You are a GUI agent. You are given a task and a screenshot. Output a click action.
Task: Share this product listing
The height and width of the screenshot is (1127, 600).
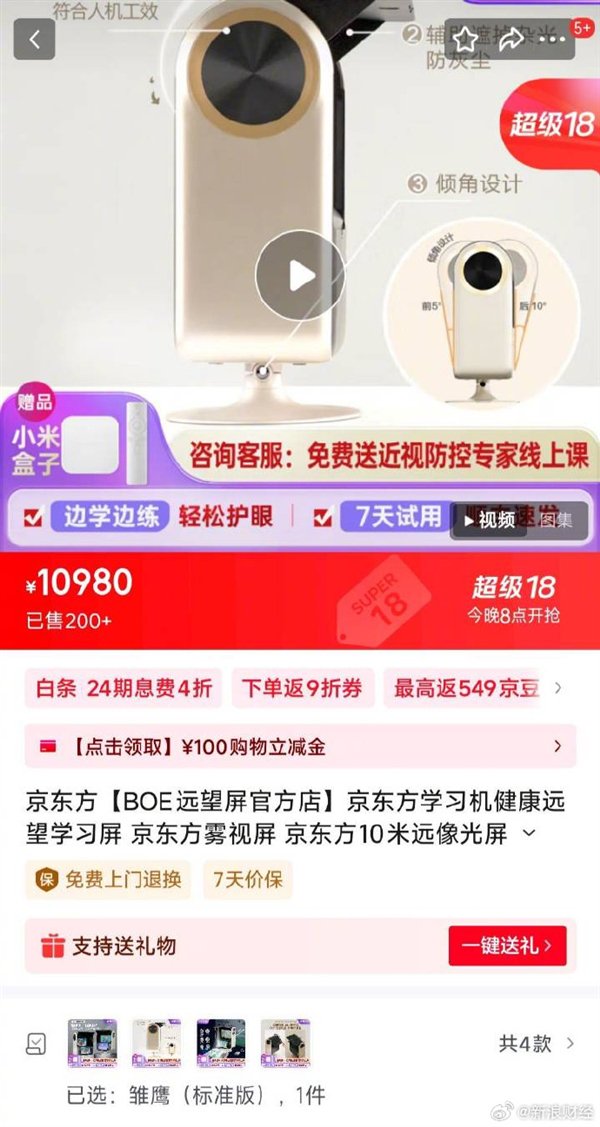(511, 40)
